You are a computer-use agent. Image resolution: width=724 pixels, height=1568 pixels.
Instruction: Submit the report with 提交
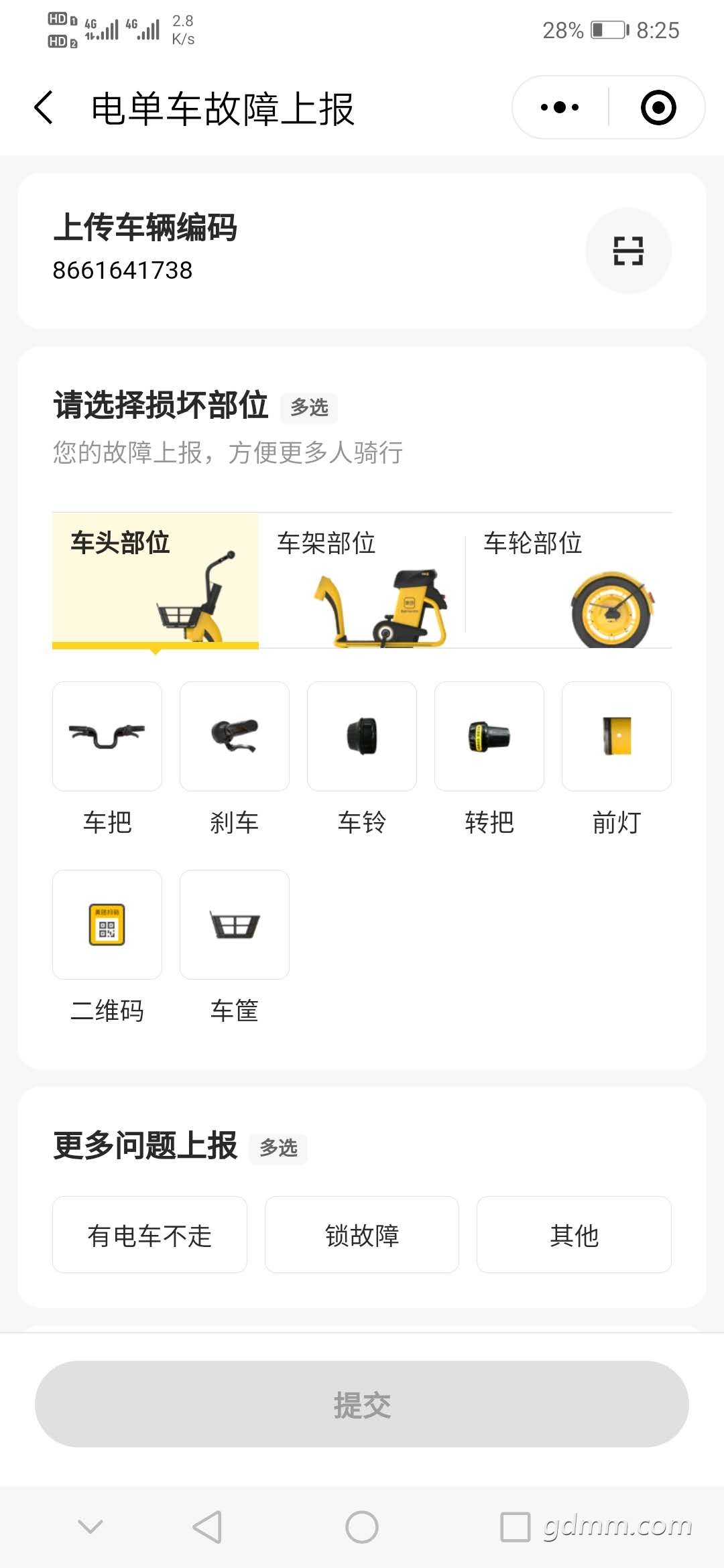coord(362,1404)
